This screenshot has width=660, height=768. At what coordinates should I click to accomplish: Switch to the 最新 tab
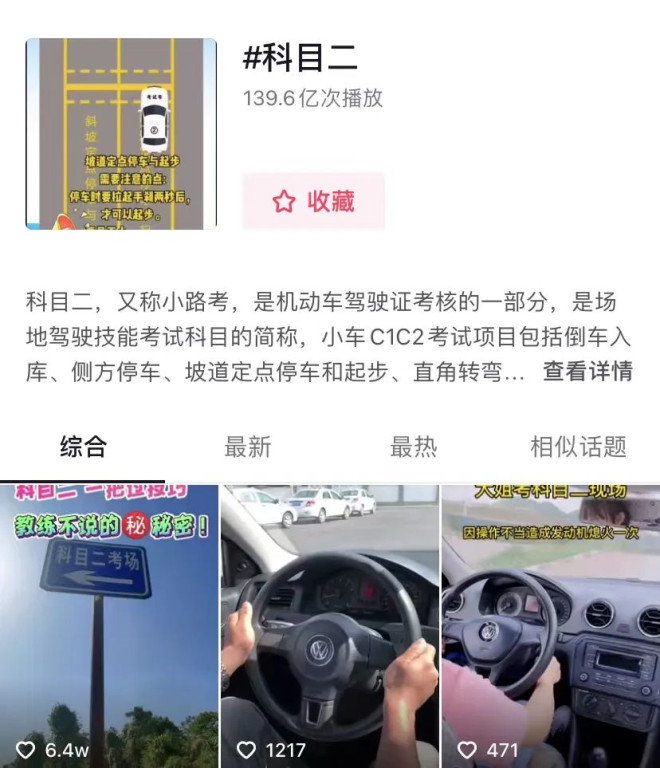click(x=248, y=447)
